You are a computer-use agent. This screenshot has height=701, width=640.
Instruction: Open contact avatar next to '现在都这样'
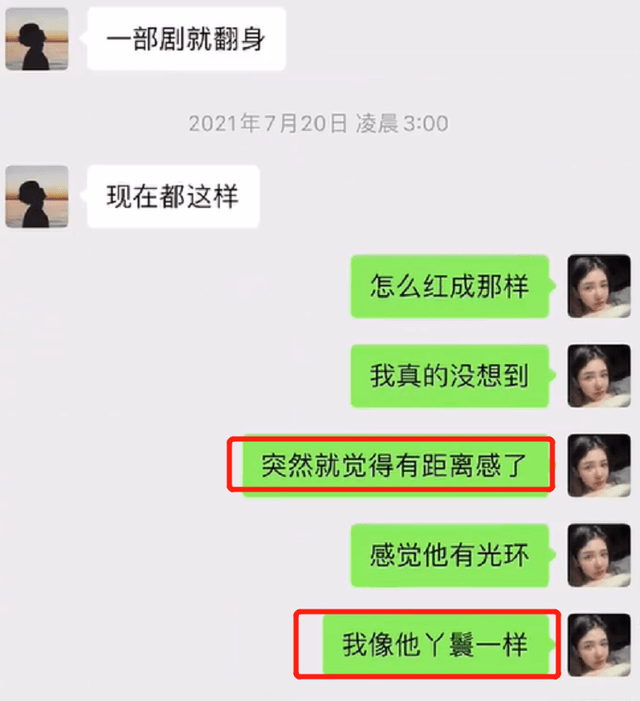coord(37,197)
